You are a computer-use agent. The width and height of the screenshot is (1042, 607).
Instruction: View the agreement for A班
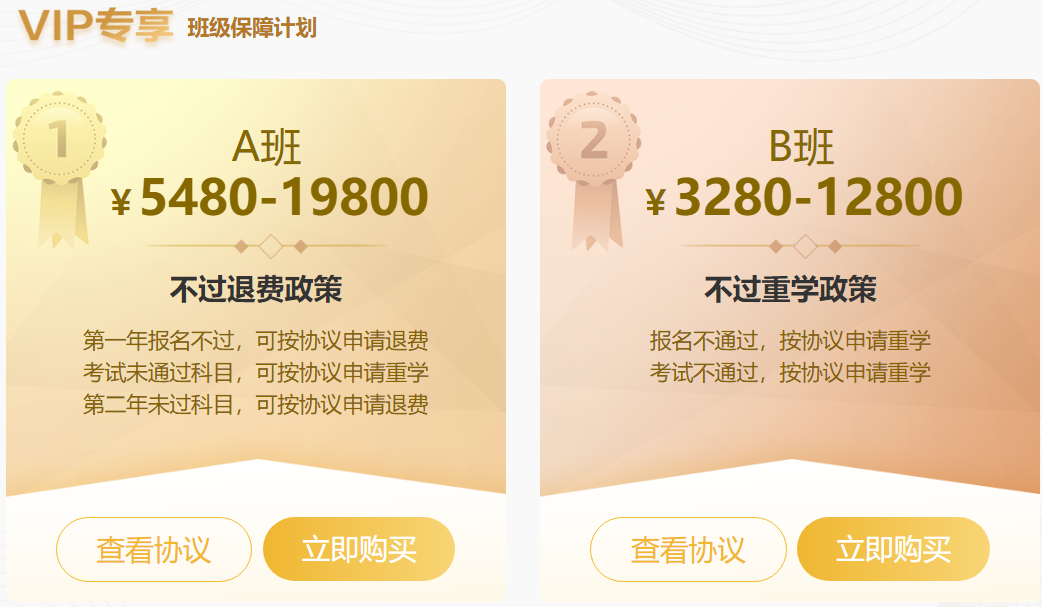point(153,549)
